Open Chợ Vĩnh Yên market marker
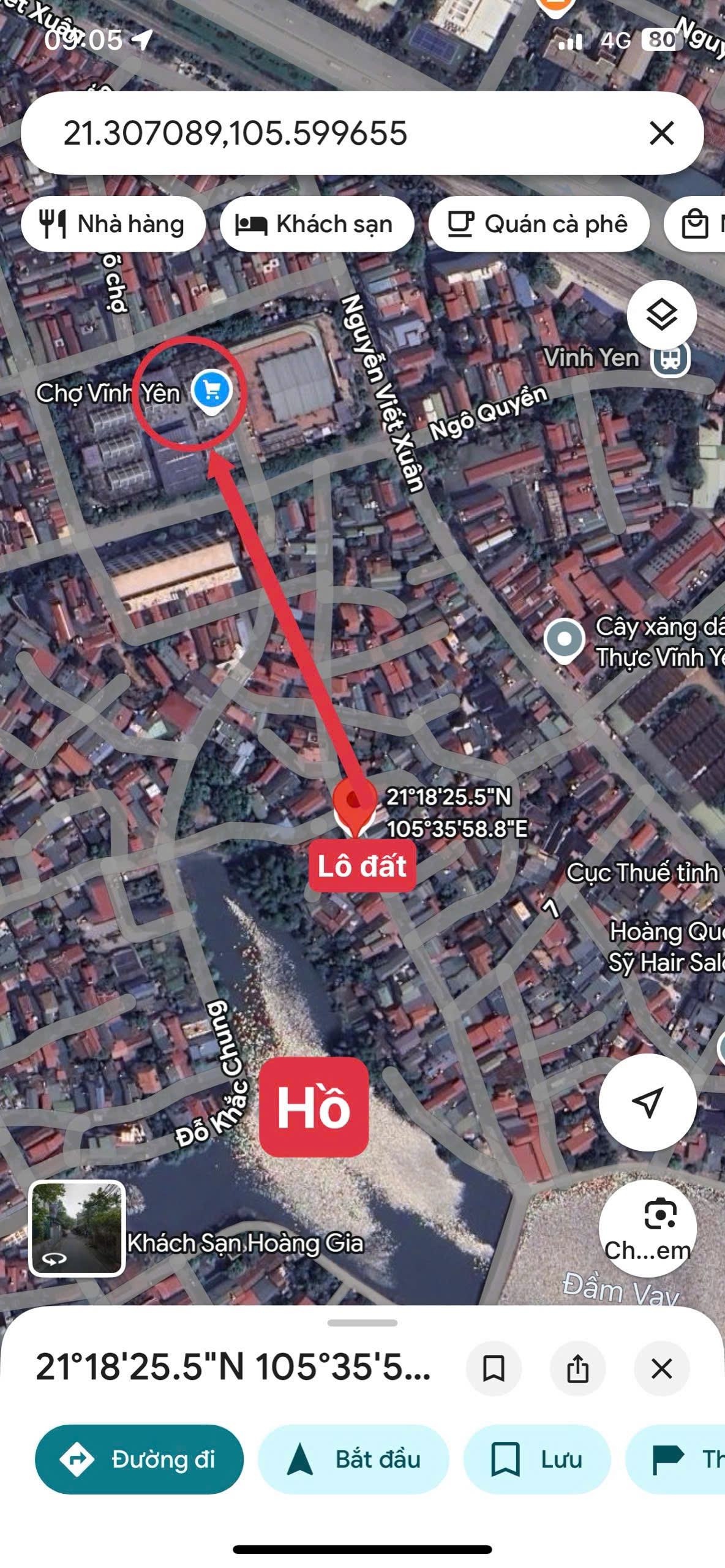 tap(211, 390)
